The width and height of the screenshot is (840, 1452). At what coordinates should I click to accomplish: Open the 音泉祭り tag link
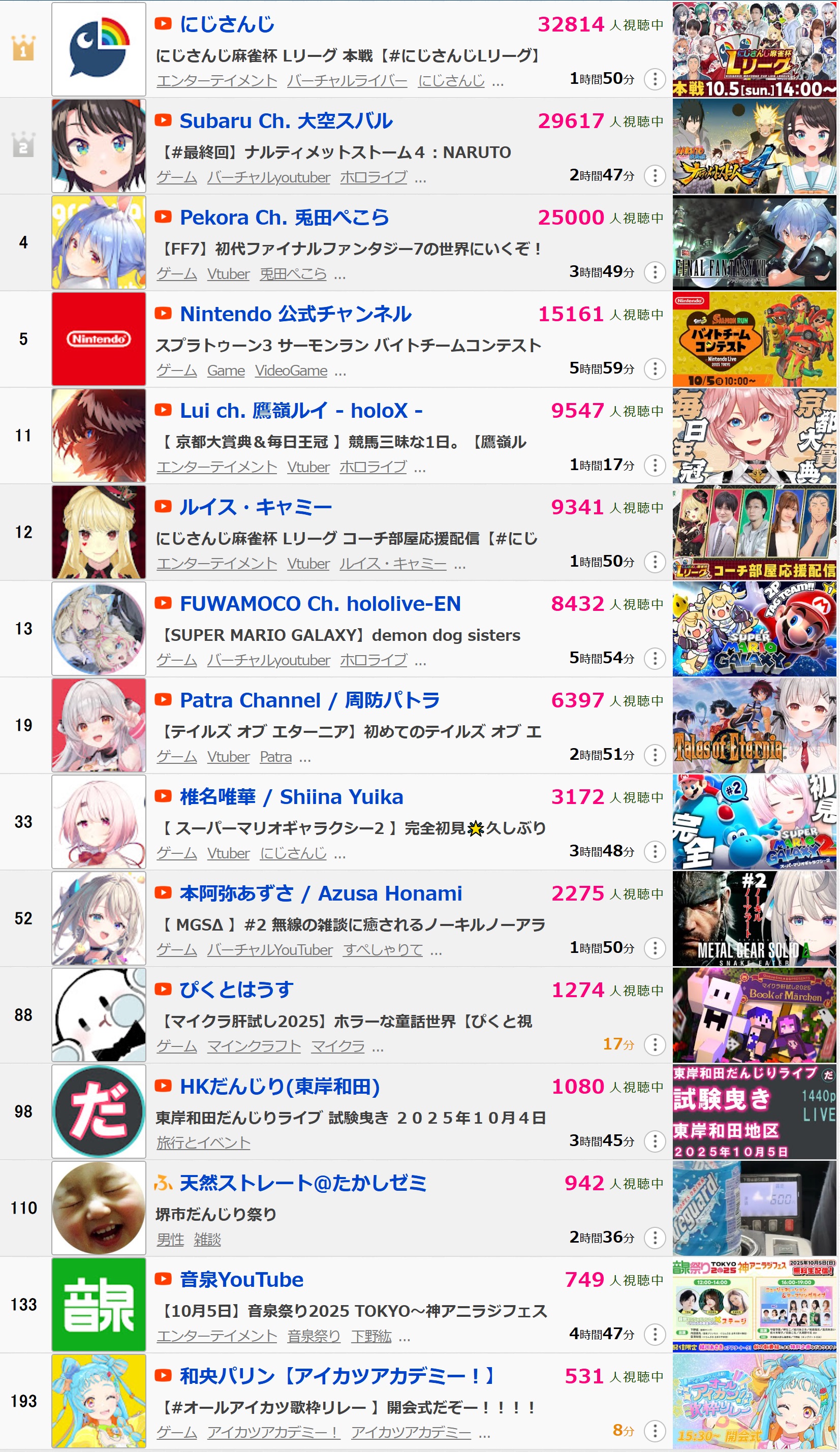(314, 1336)
